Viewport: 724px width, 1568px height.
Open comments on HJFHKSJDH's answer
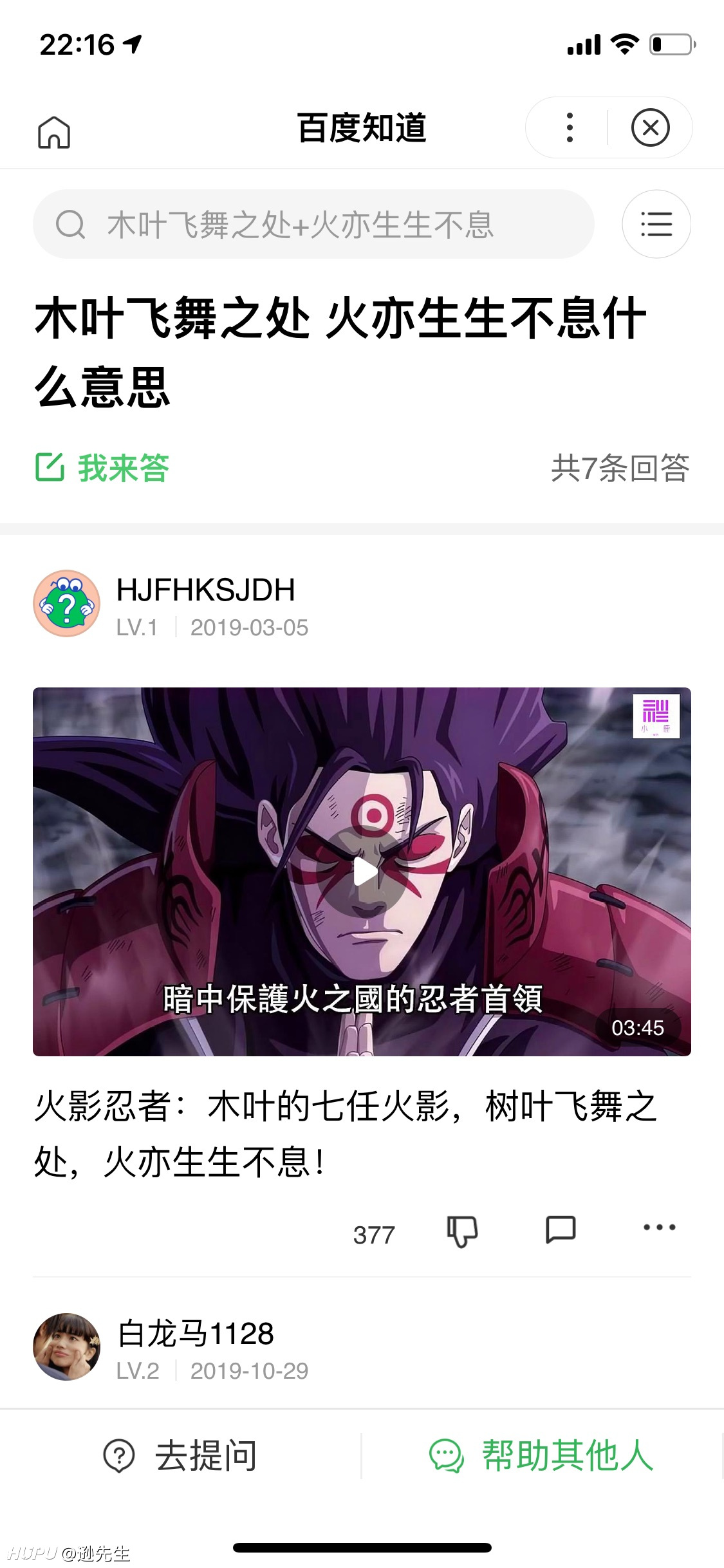click(561, 1229)
